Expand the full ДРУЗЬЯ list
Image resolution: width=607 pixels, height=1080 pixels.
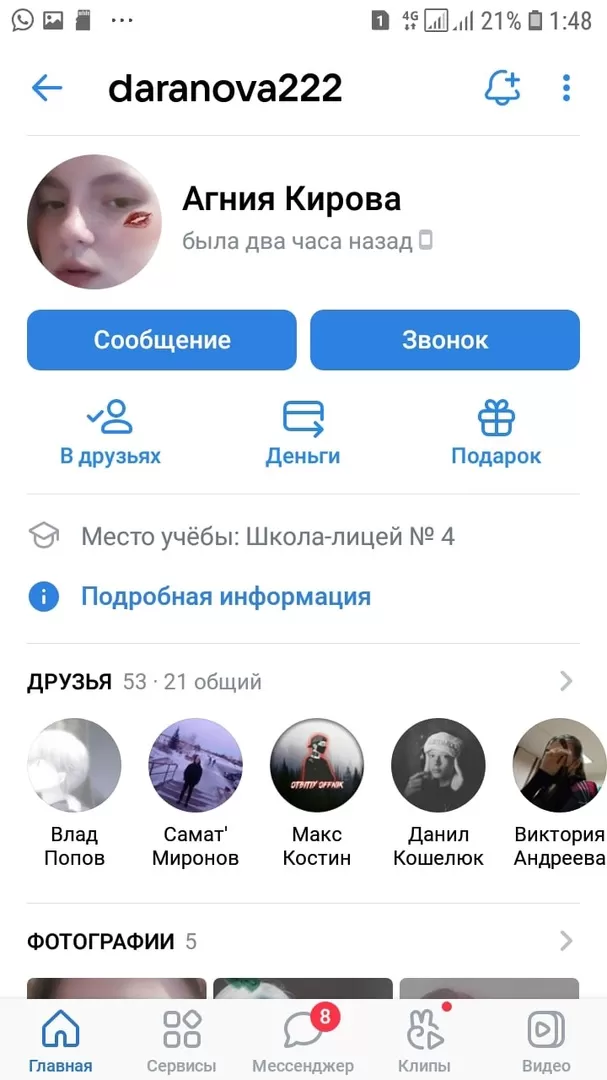click(x=566, y=682)
